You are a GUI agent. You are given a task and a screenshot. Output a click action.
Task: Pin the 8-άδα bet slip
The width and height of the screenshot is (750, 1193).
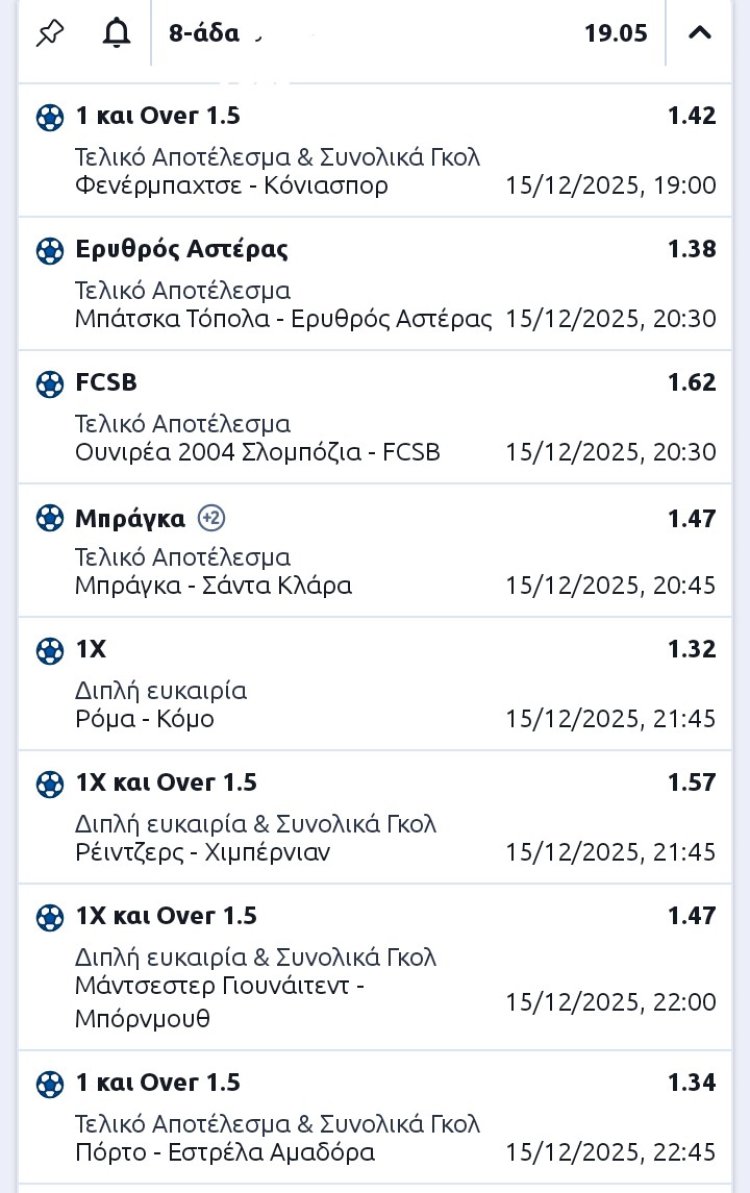[49, 33]
